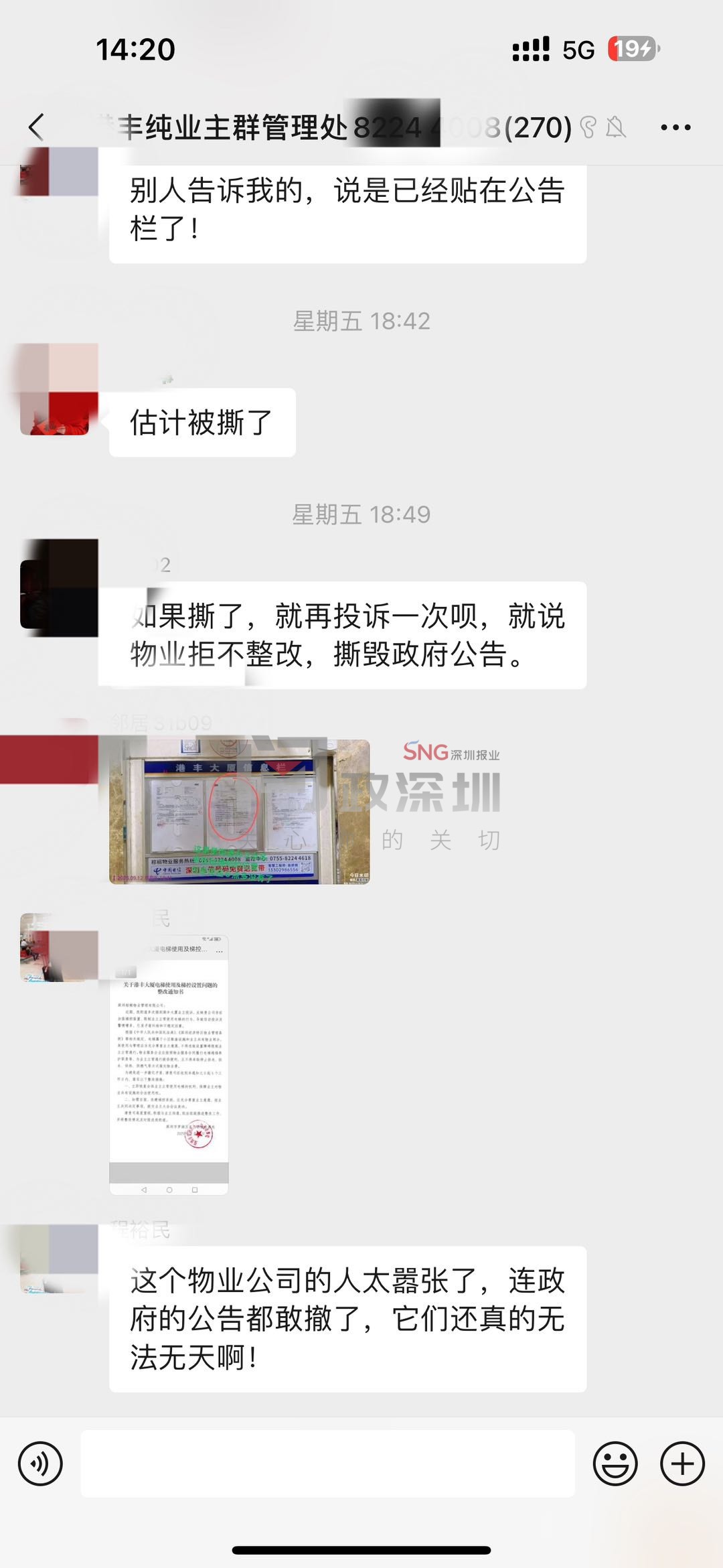Open the rectification notice document screenshot
This screenshot has width=723, height=1568.
pos(169,1064)
